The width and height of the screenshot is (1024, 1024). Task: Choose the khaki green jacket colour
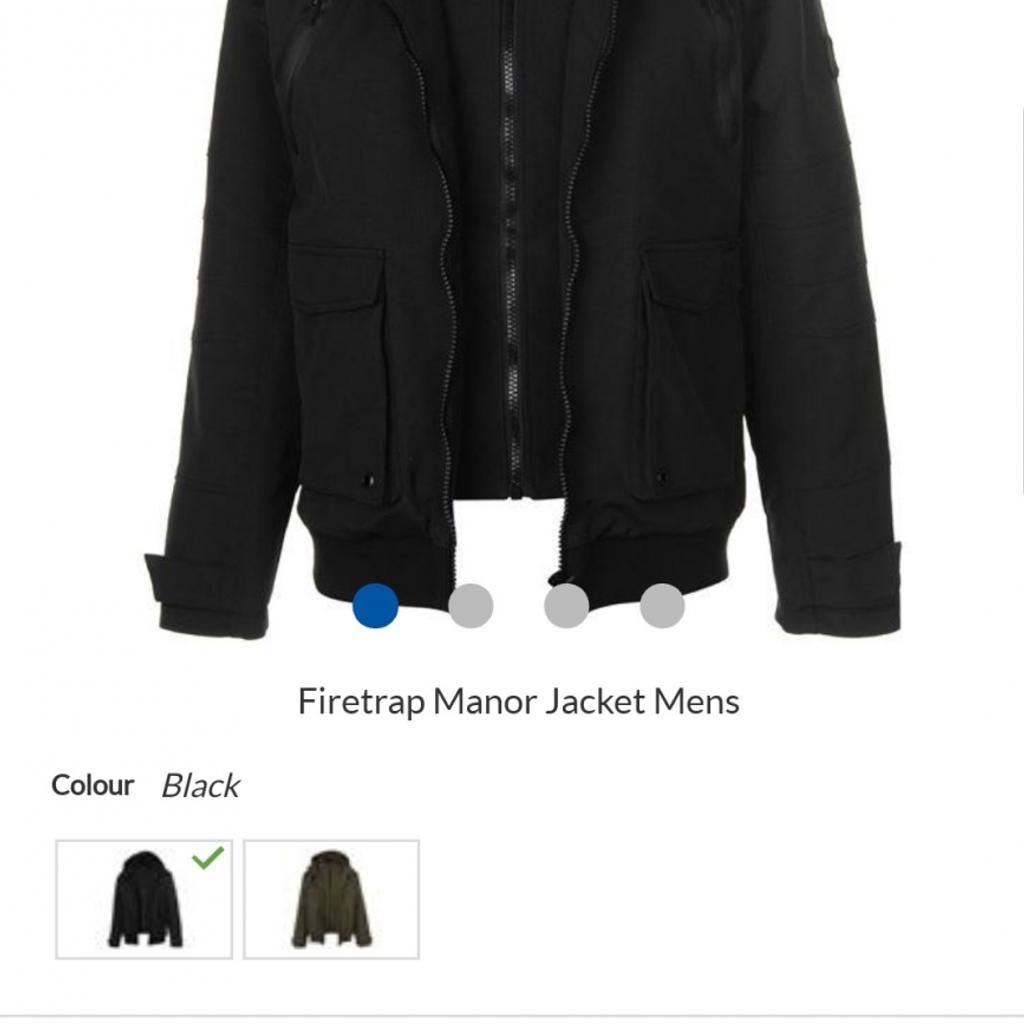tap(331, 899)
